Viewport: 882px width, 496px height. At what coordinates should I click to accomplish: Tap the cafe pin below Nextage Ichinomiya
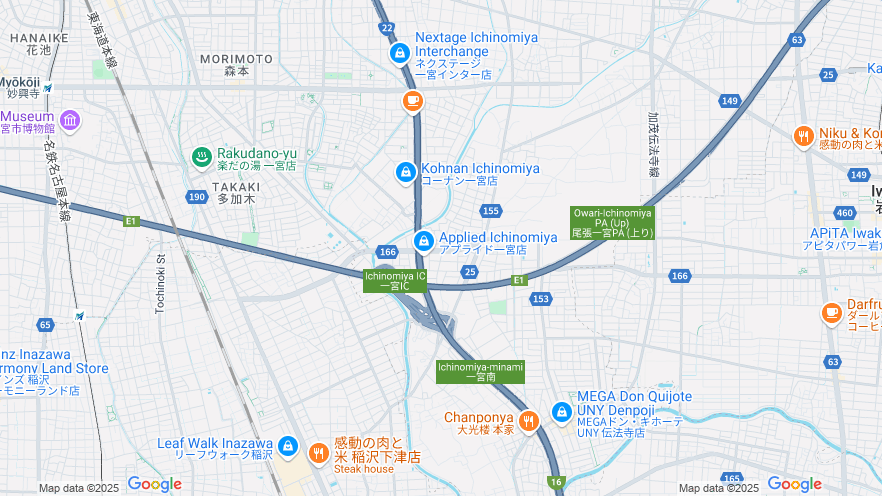pyautogui.click(x=412, y=100)
